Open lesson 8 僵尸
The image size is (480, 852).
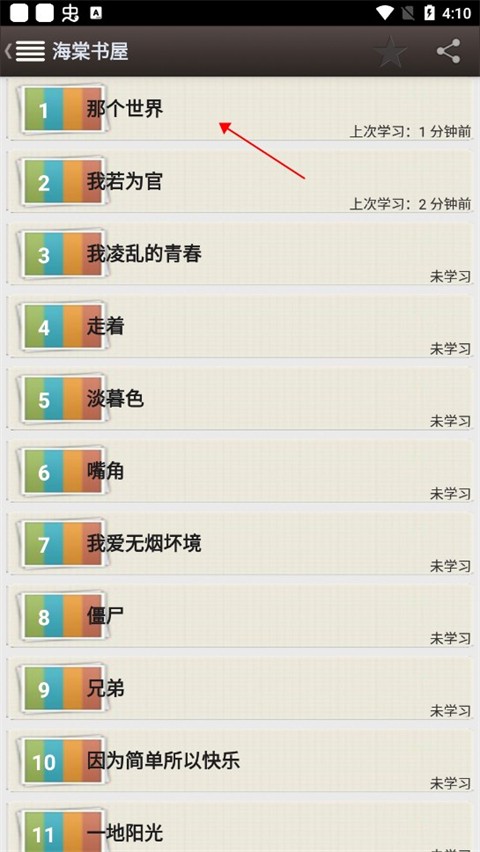(x=240, y=616)
